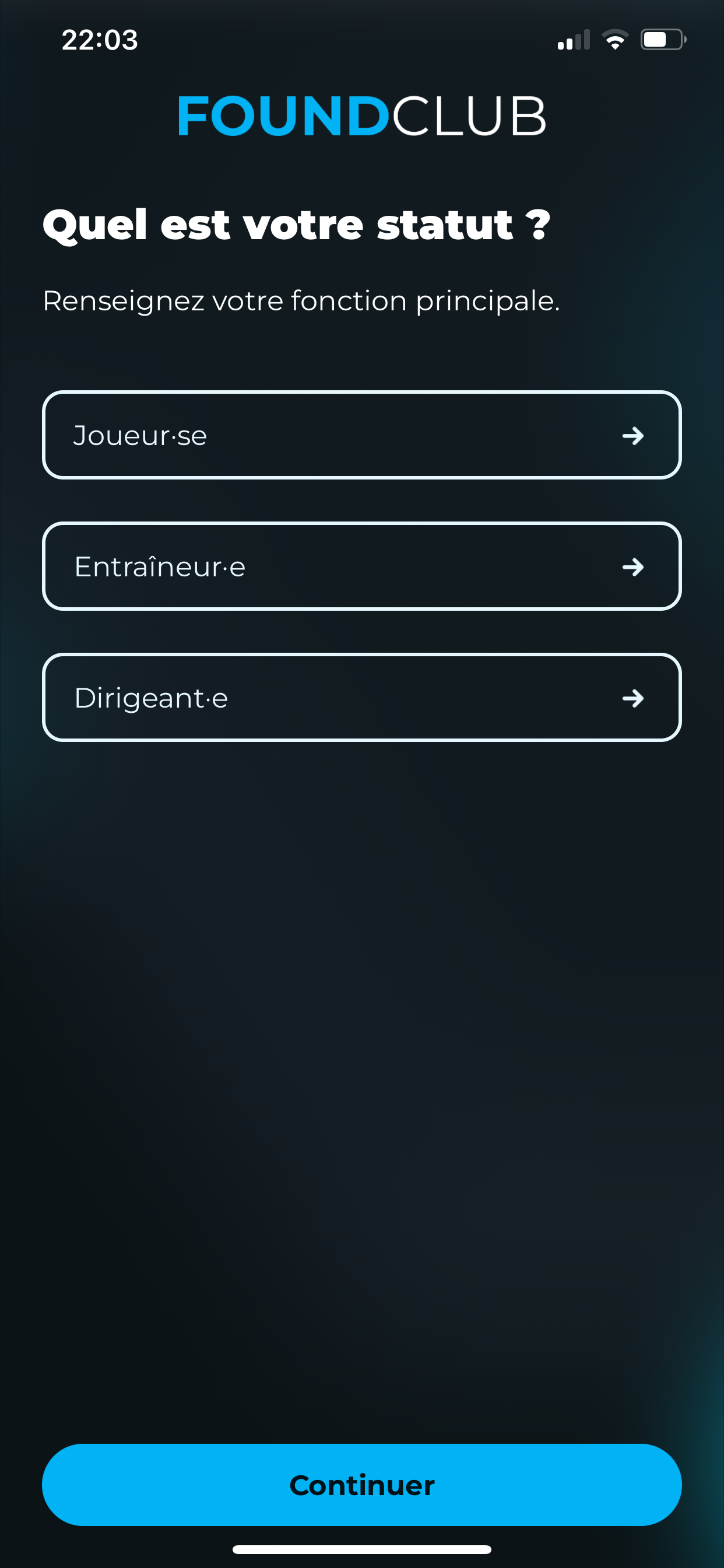
Task: Tap the clock showing 22:03
Action: pyautogui.click(x=99, y=40)
